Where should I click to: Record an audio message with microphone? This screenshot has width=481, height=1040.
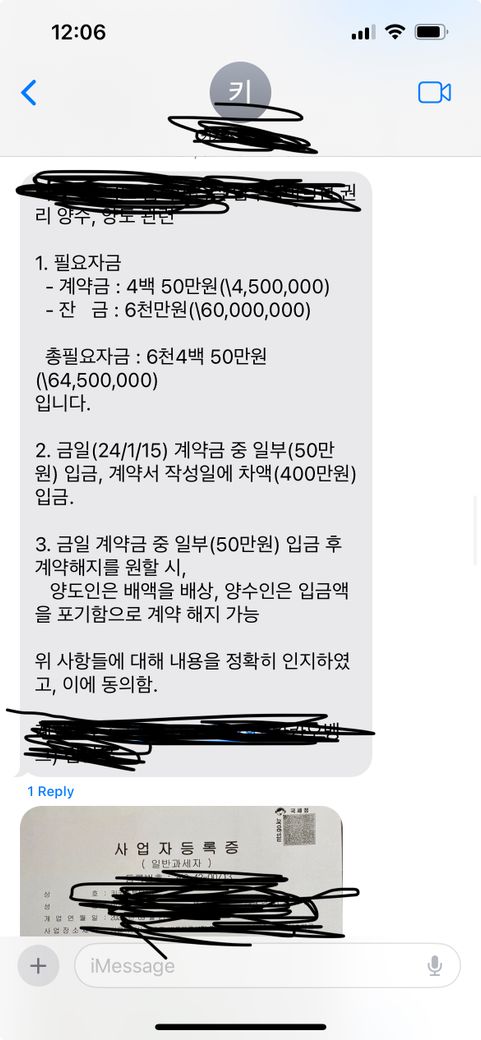(x=435, y=966)
